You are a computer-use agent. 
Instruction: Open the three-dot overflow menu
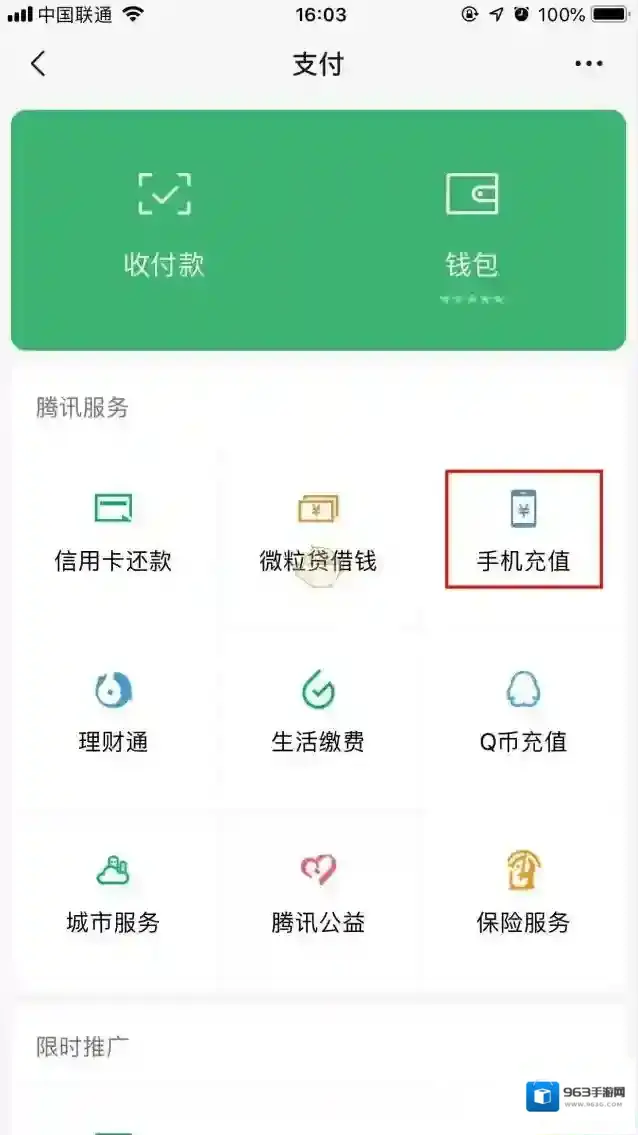point(589,64)
